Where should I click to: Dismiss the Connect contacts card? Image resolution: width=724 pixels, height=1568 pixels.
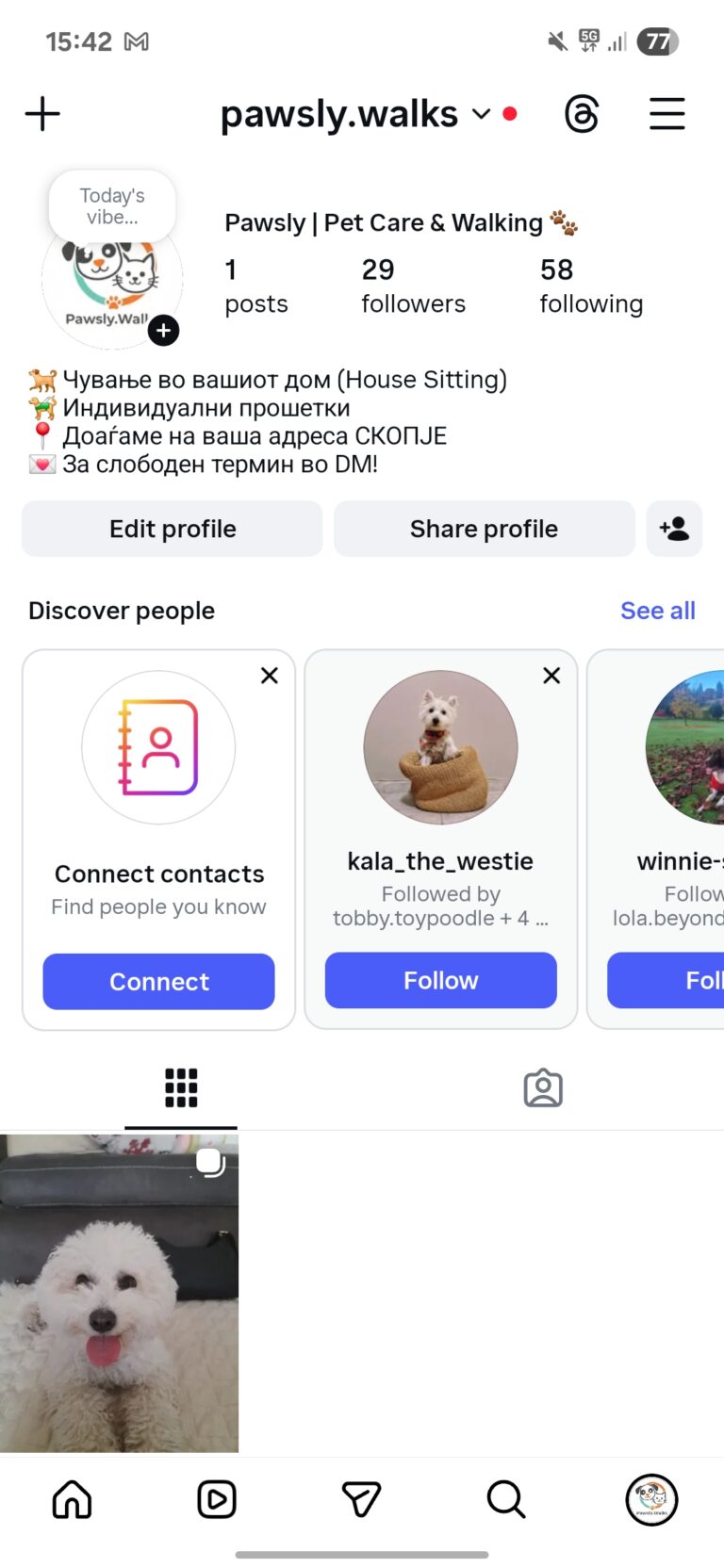[270, 676]
